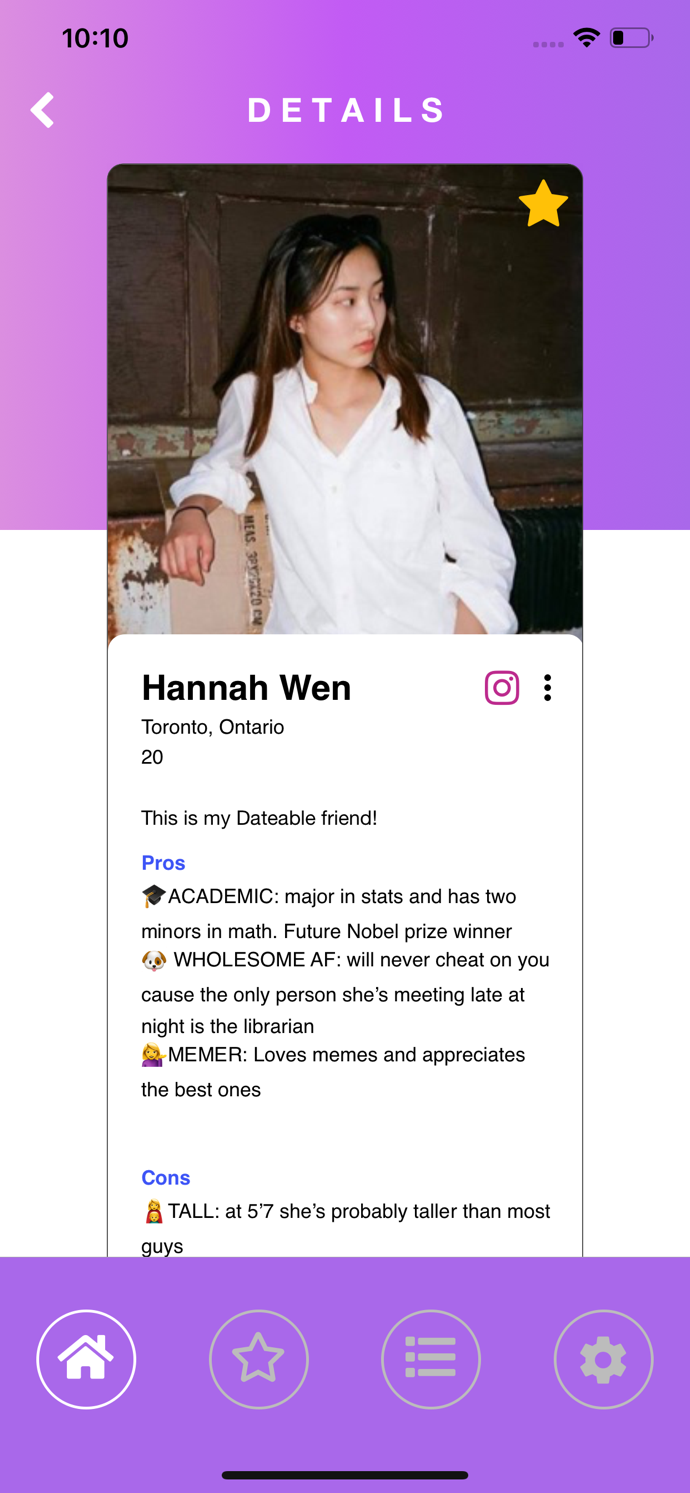
Task: Switch to the Home tab
Action: click(x=86, y=1359)
